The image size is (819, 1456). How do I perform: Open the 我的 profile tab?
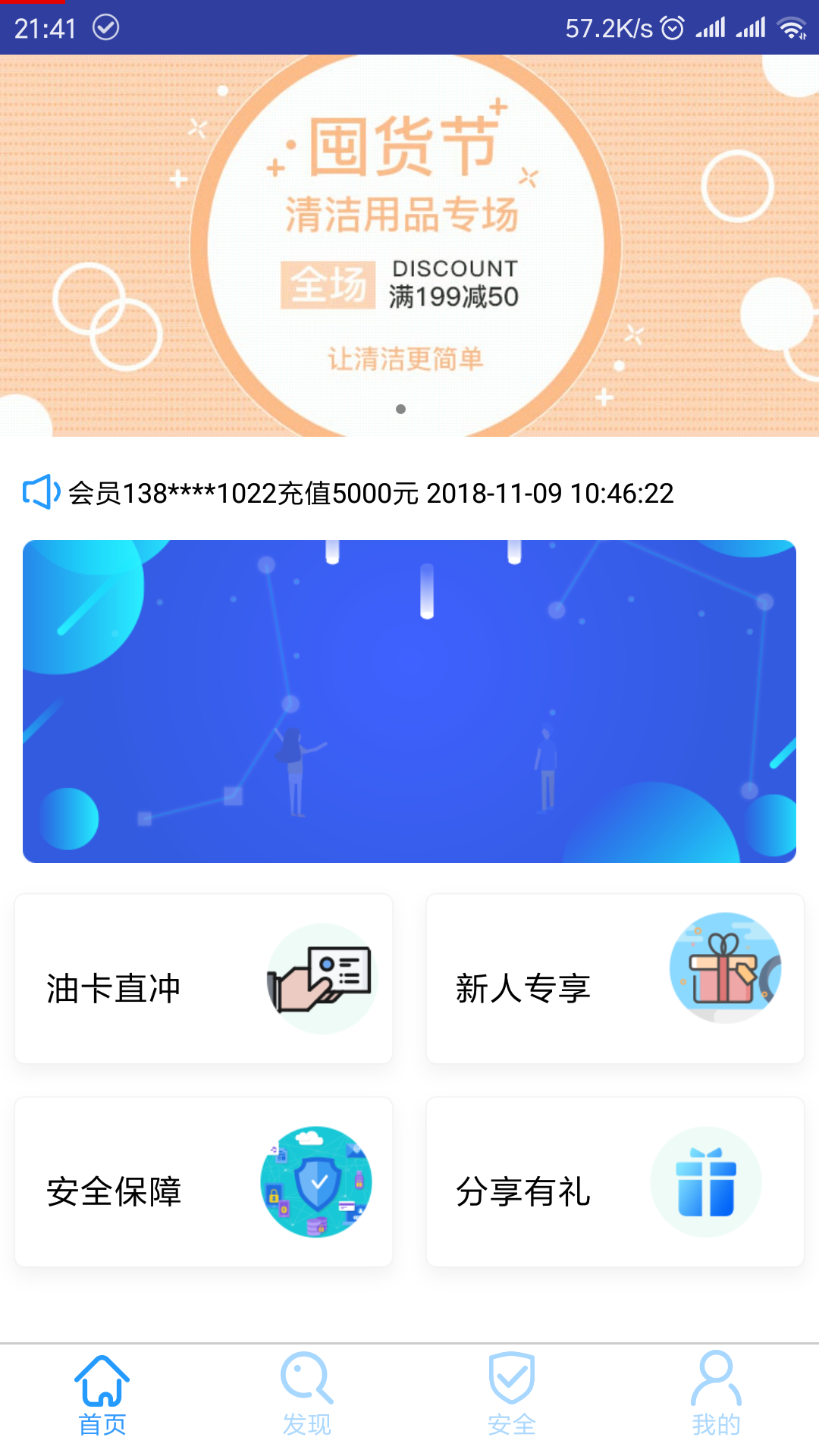pos(716,1395)
